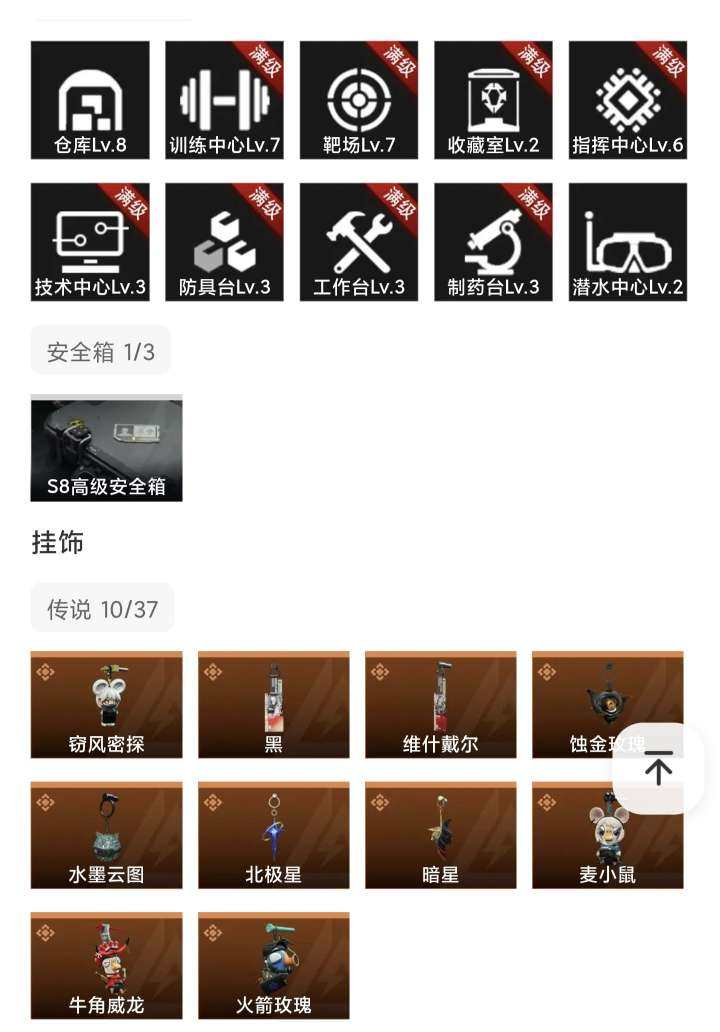This screenshot has height=1032, width=720.
Task: Select the S8高级安全箱 safe box
Action: point(106,448)
